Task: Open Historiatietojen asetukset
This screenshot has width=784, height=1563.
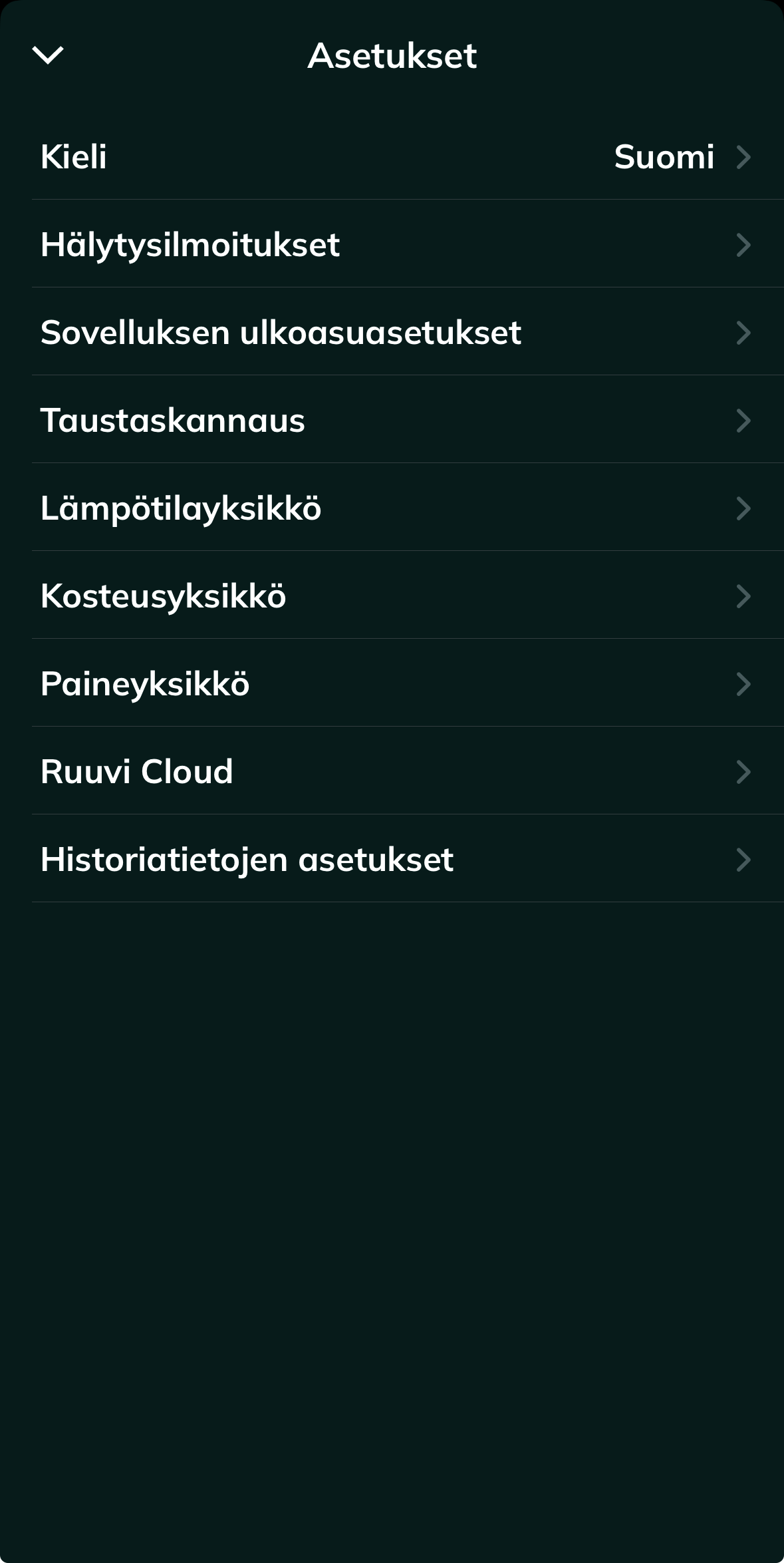Action: coord(392,860)
